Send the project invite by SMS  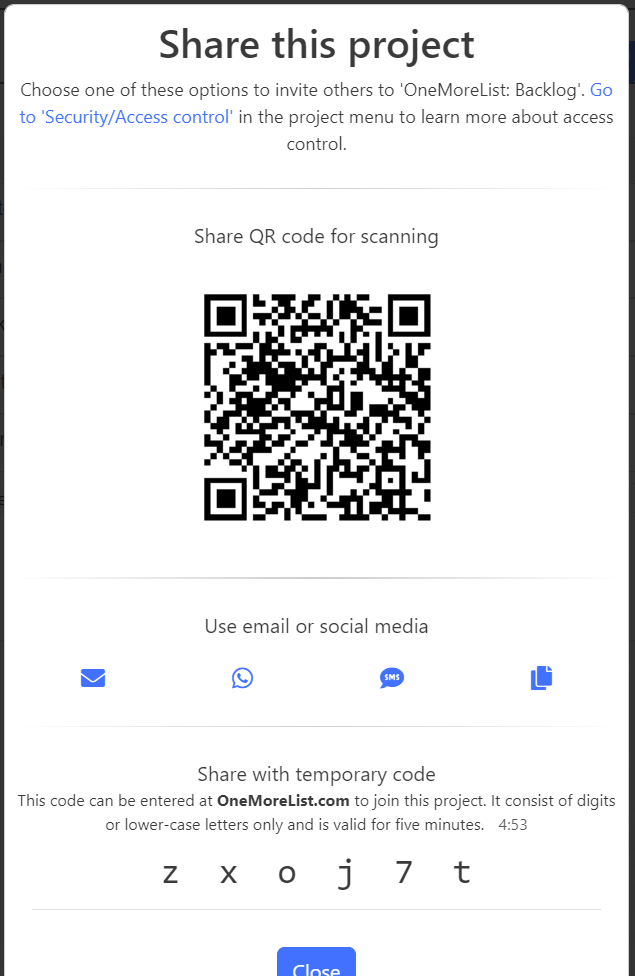point(392,678)
